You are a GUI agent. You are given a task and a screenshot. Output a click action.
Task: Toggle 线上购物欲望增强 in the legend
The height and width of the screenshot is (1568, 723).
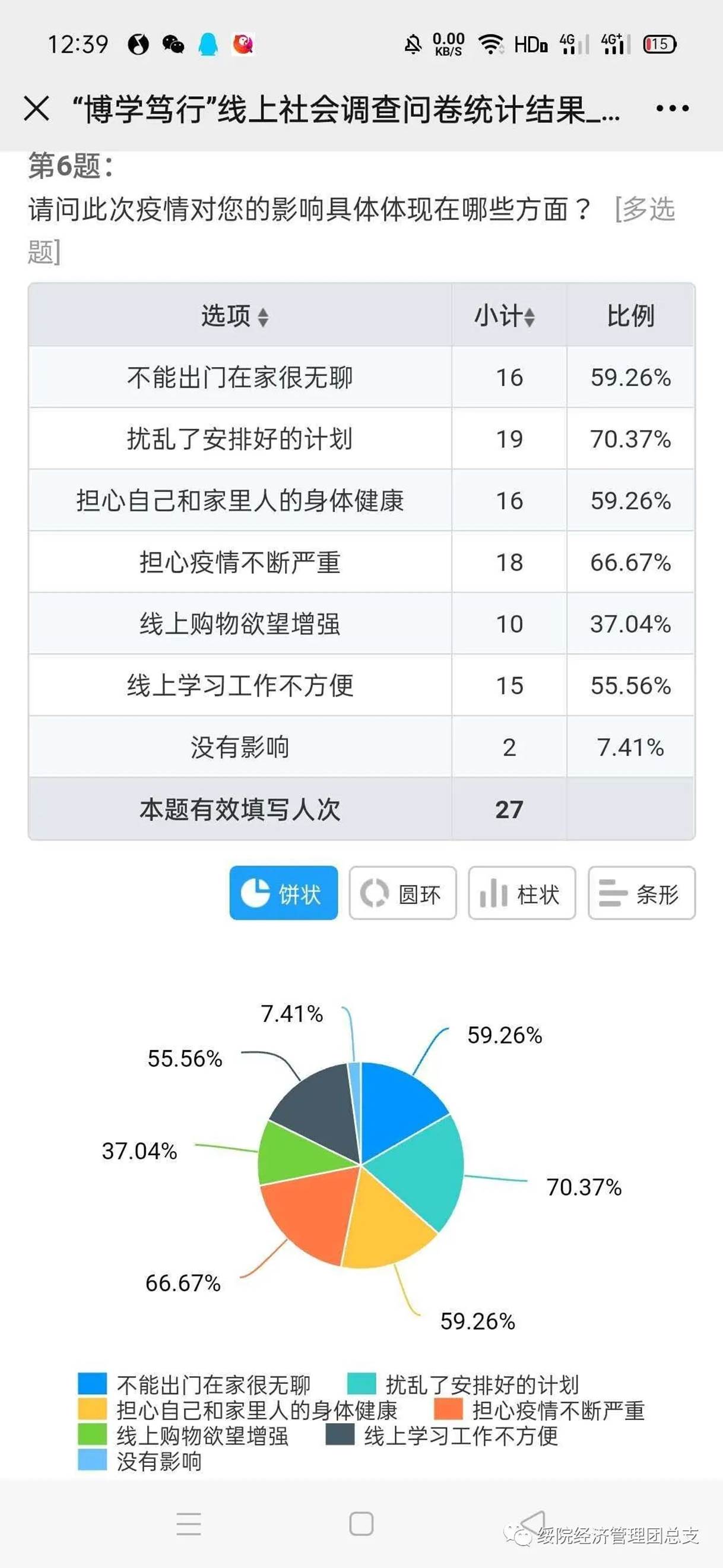point(183,1436)
